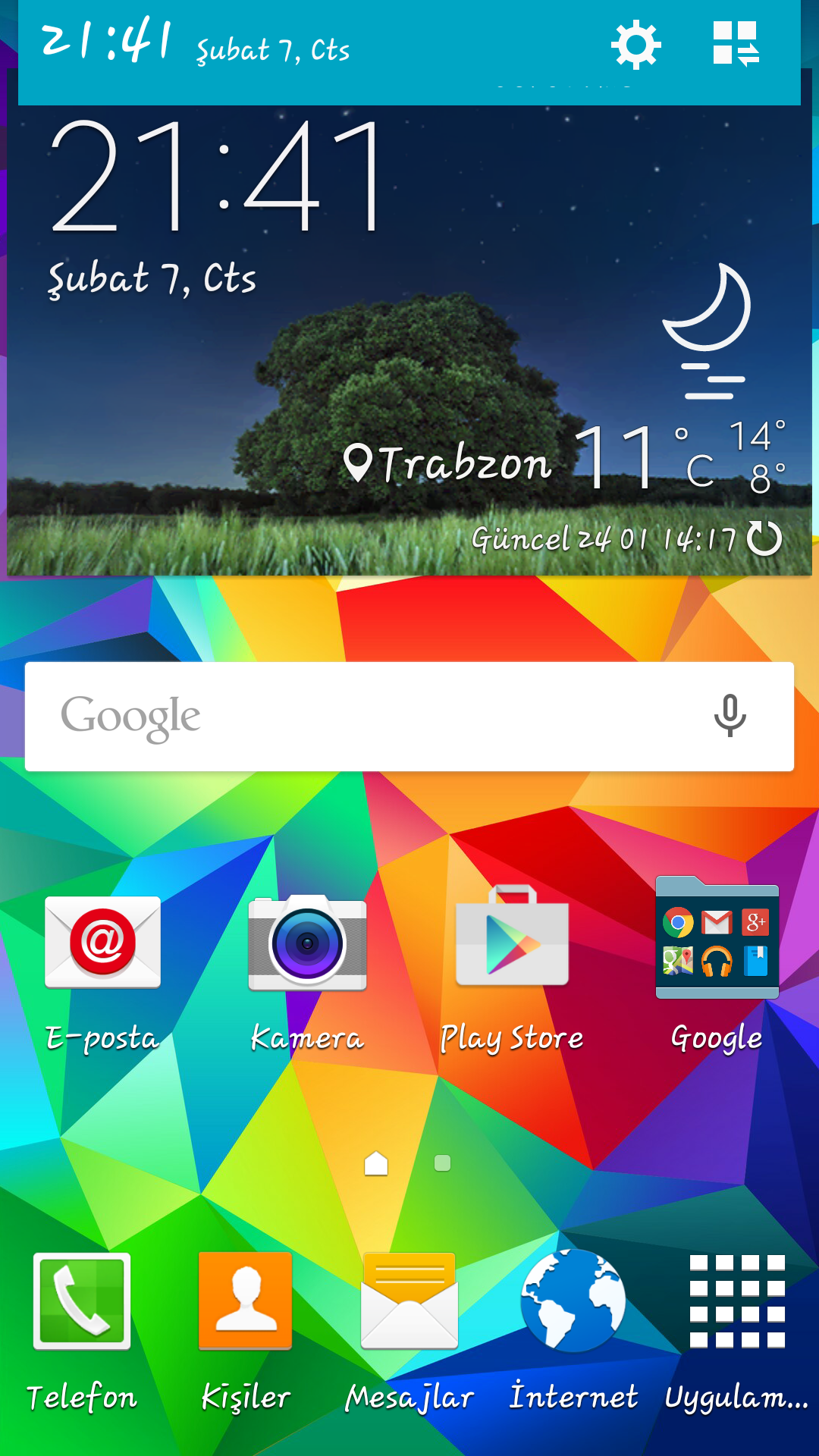Image resolution: width=819 pixels, height=1456 pixels.
Task: Tap the Google search box
Action: click(364, 717)
